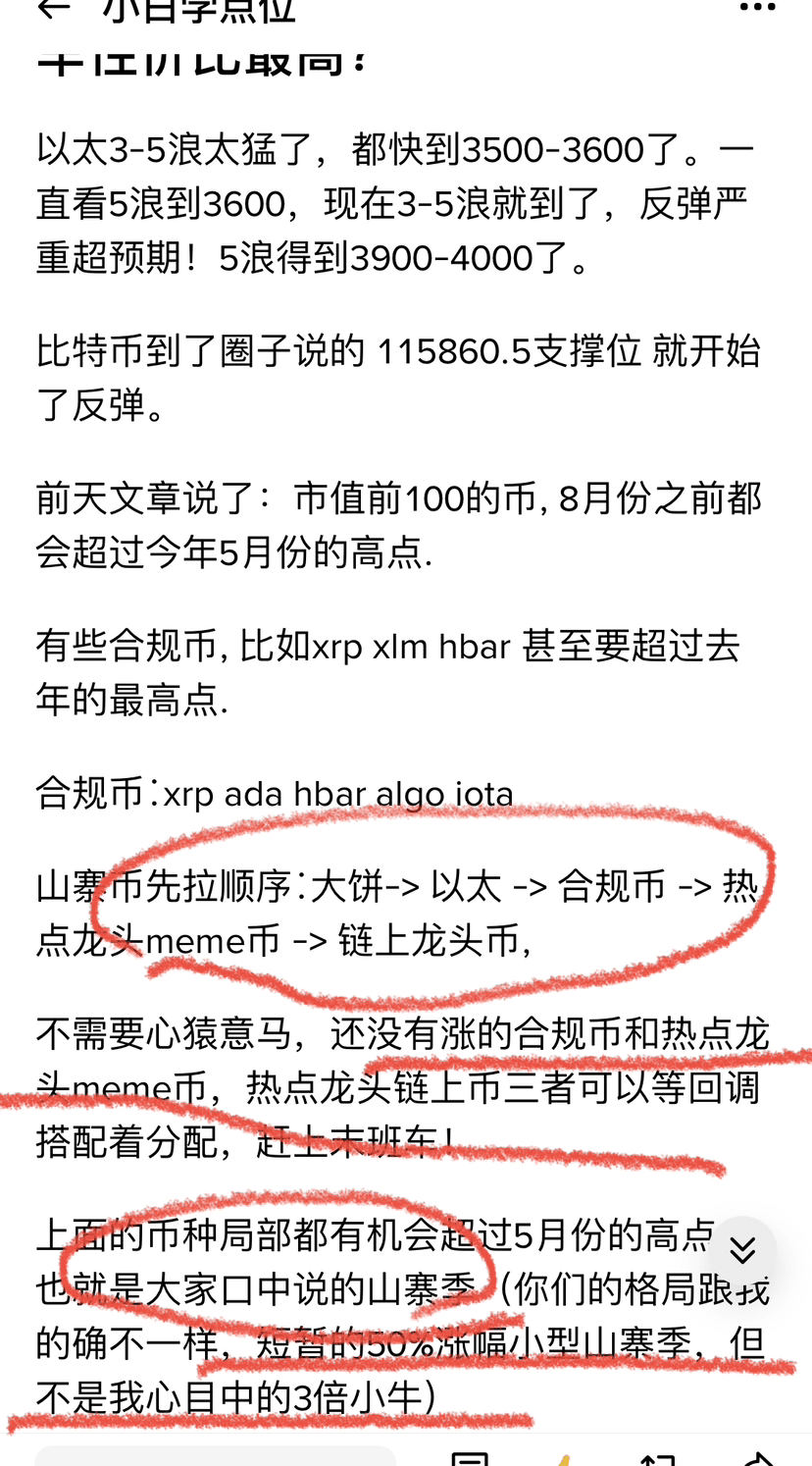Open the three-dot overflow menu

click(756, 8)
